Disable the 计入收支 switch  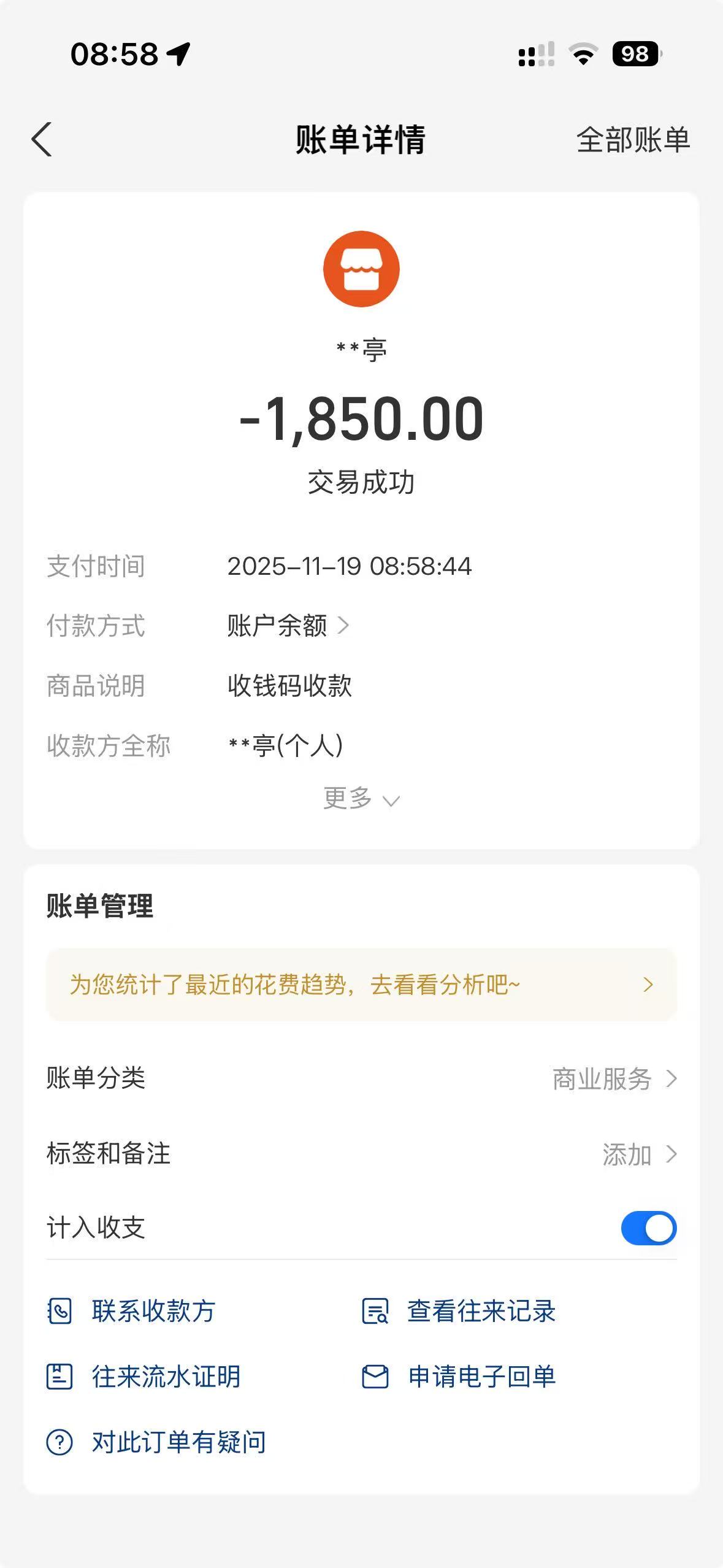(648, 1228)
